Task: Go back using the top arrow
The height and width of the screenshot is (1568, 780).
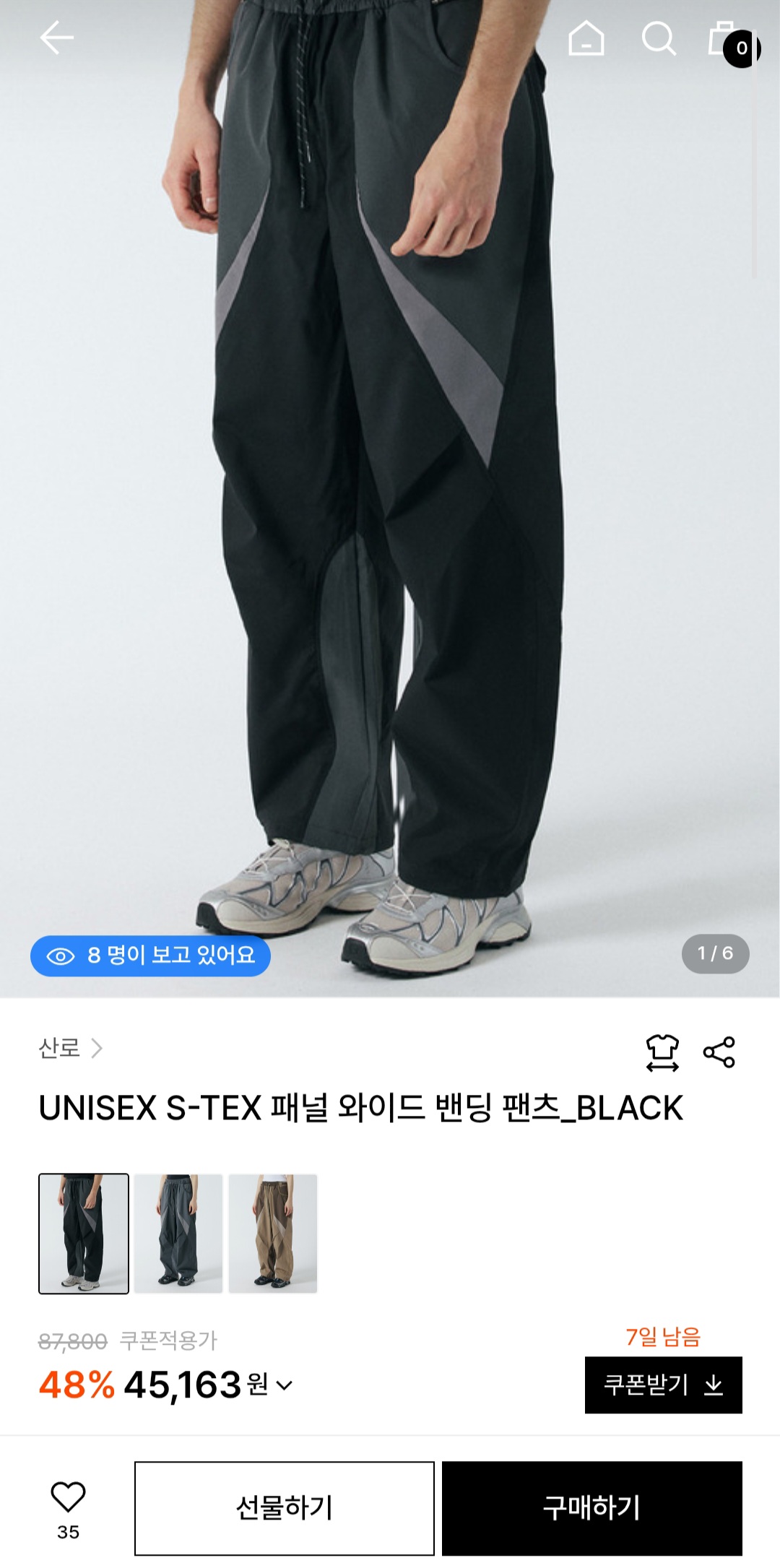Action: pos(57,38)
